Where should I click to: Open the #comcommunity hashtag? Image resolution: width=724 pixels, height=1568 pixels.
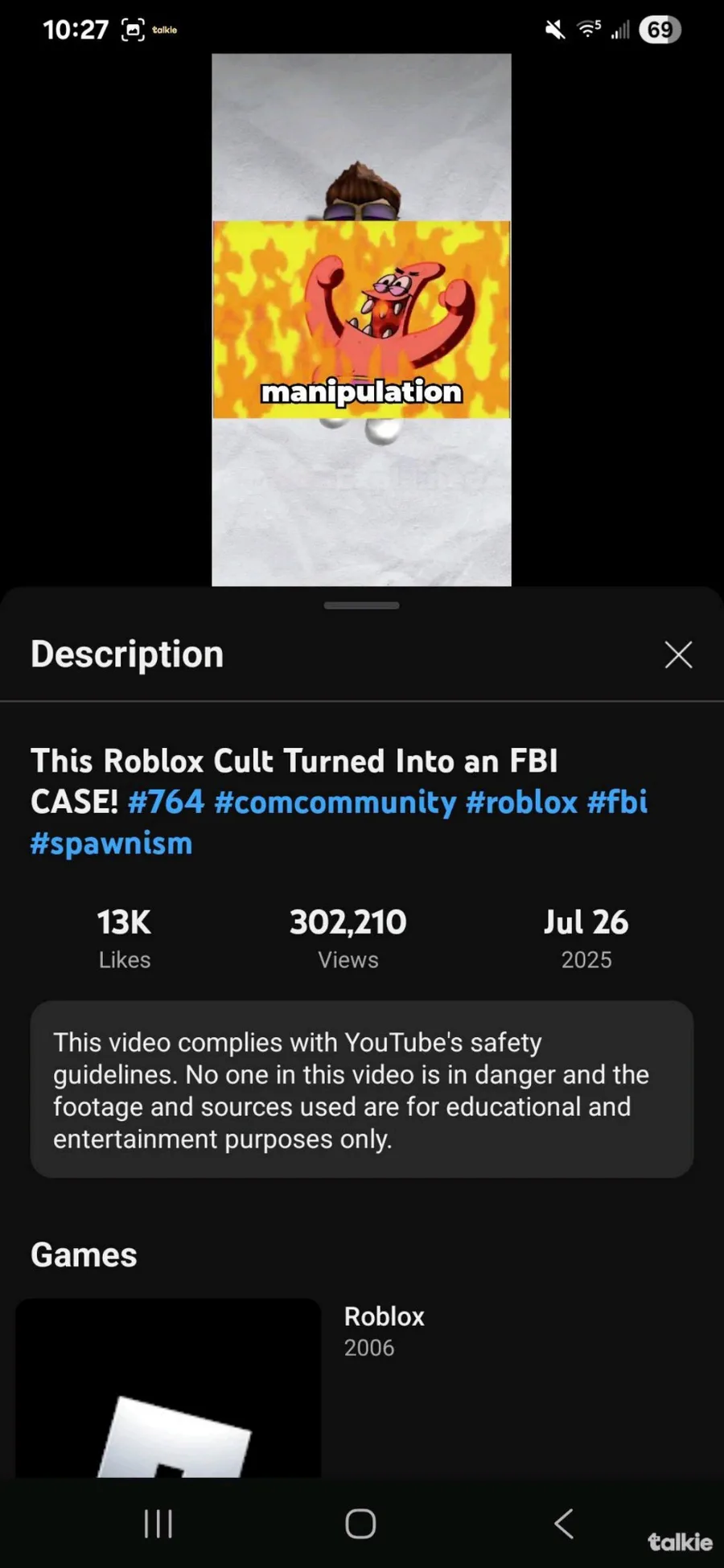(335, 802)
